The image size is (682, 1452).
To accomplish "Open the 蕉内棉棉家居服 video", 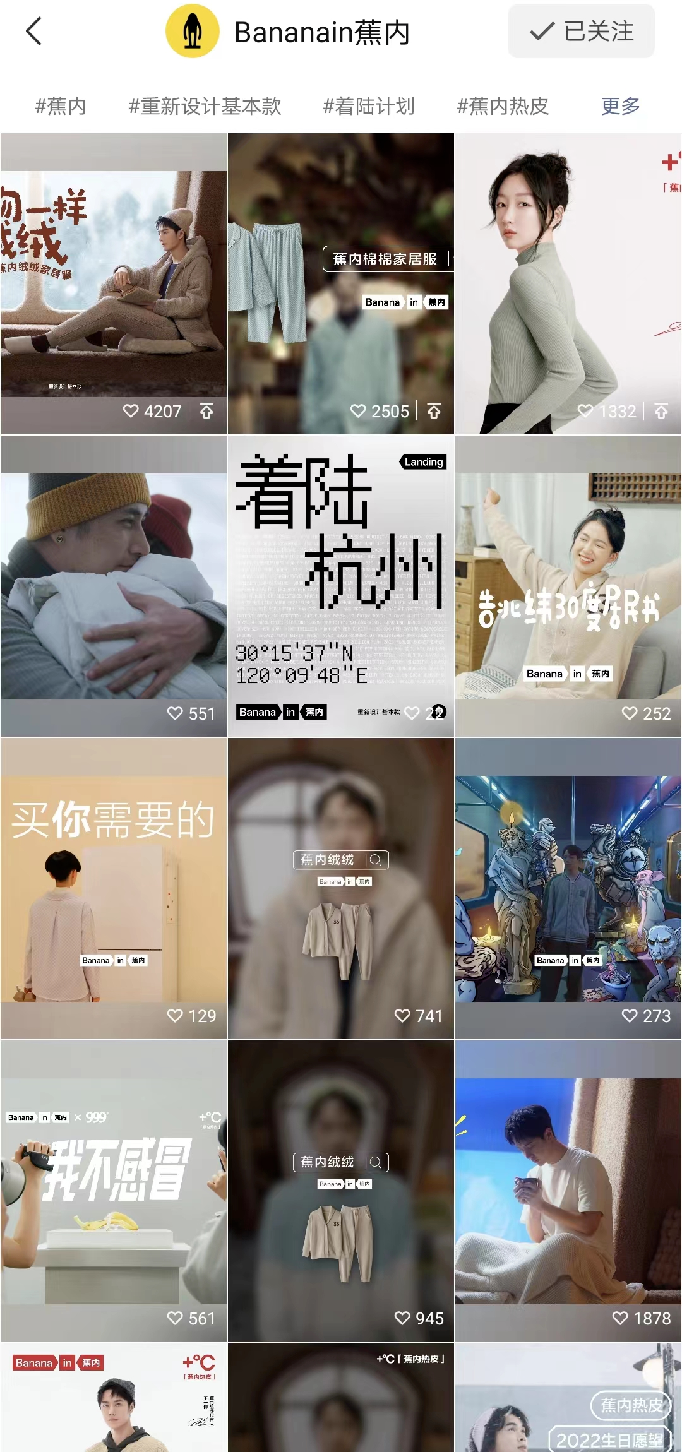I will point(341,283).
